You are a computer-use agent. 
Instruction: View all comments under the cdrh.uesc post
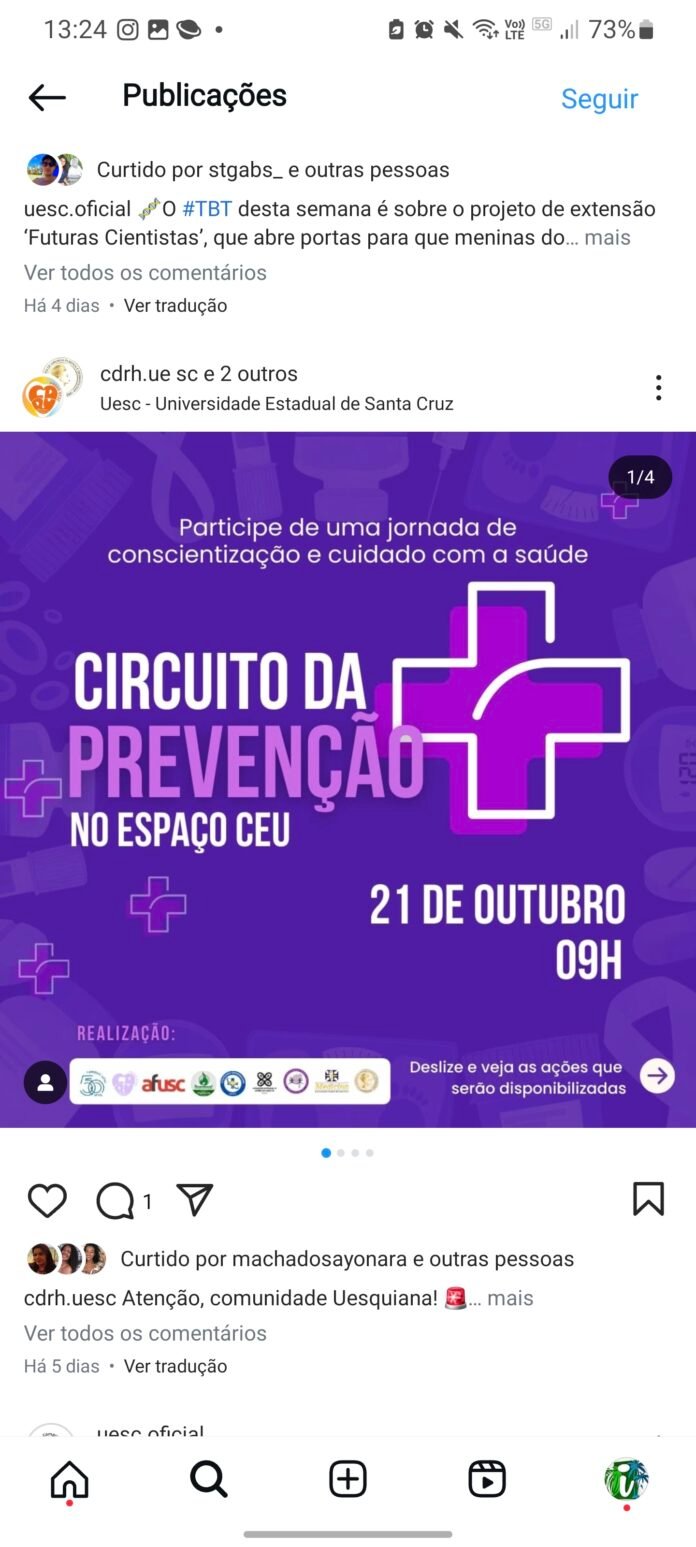pos(145,1333)
